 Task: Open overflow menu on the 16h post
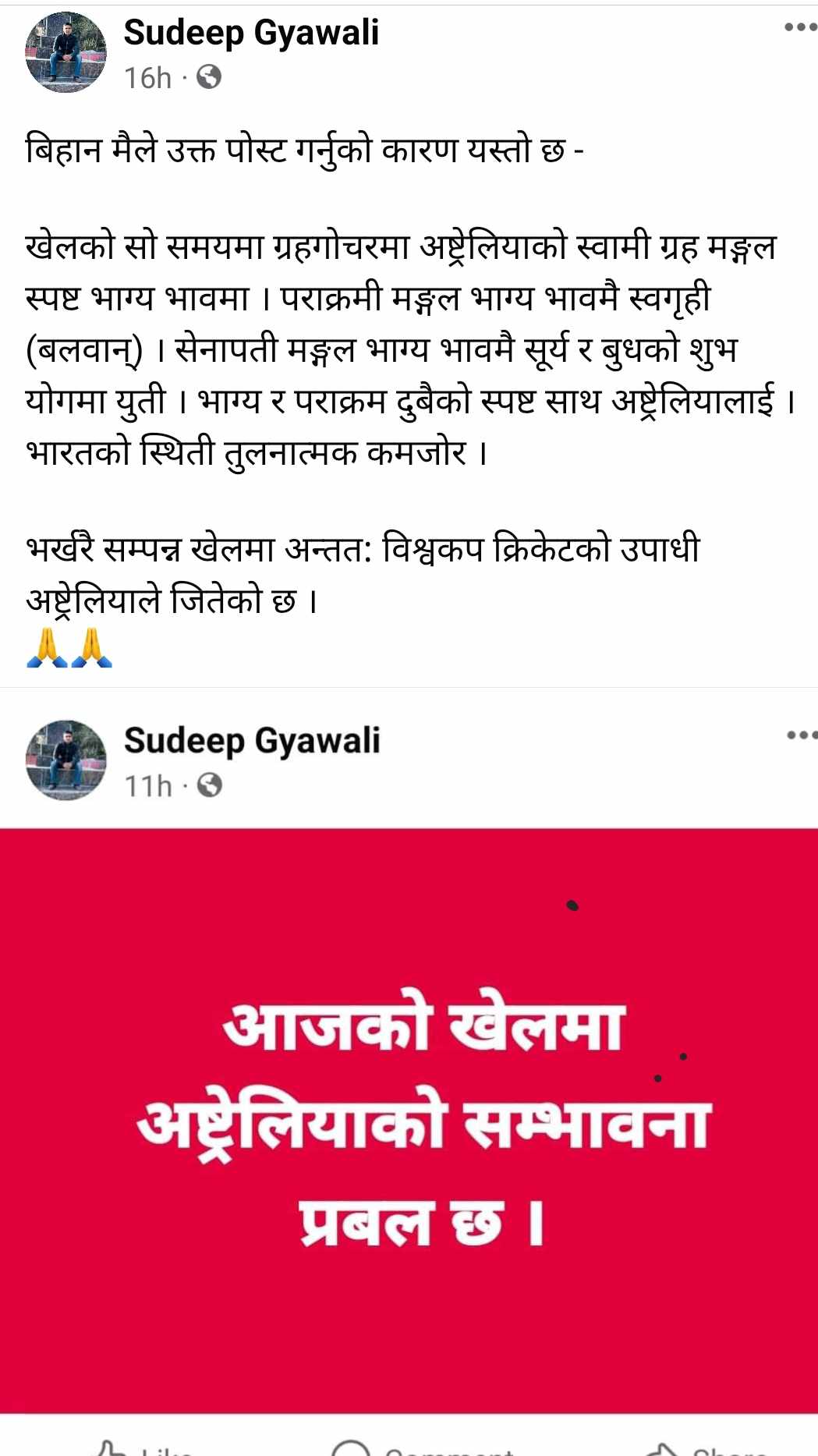click(800, 27)
